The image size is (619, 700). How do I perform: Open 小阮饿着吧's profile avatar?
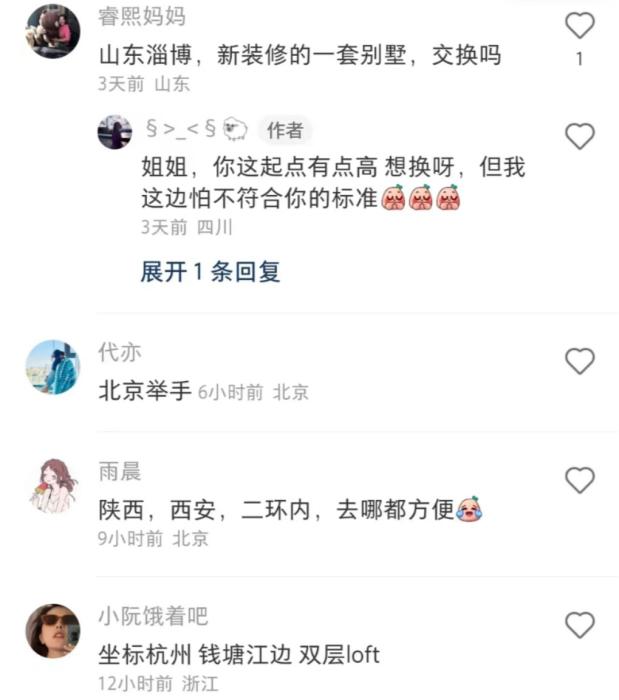(x=52, y=631)
